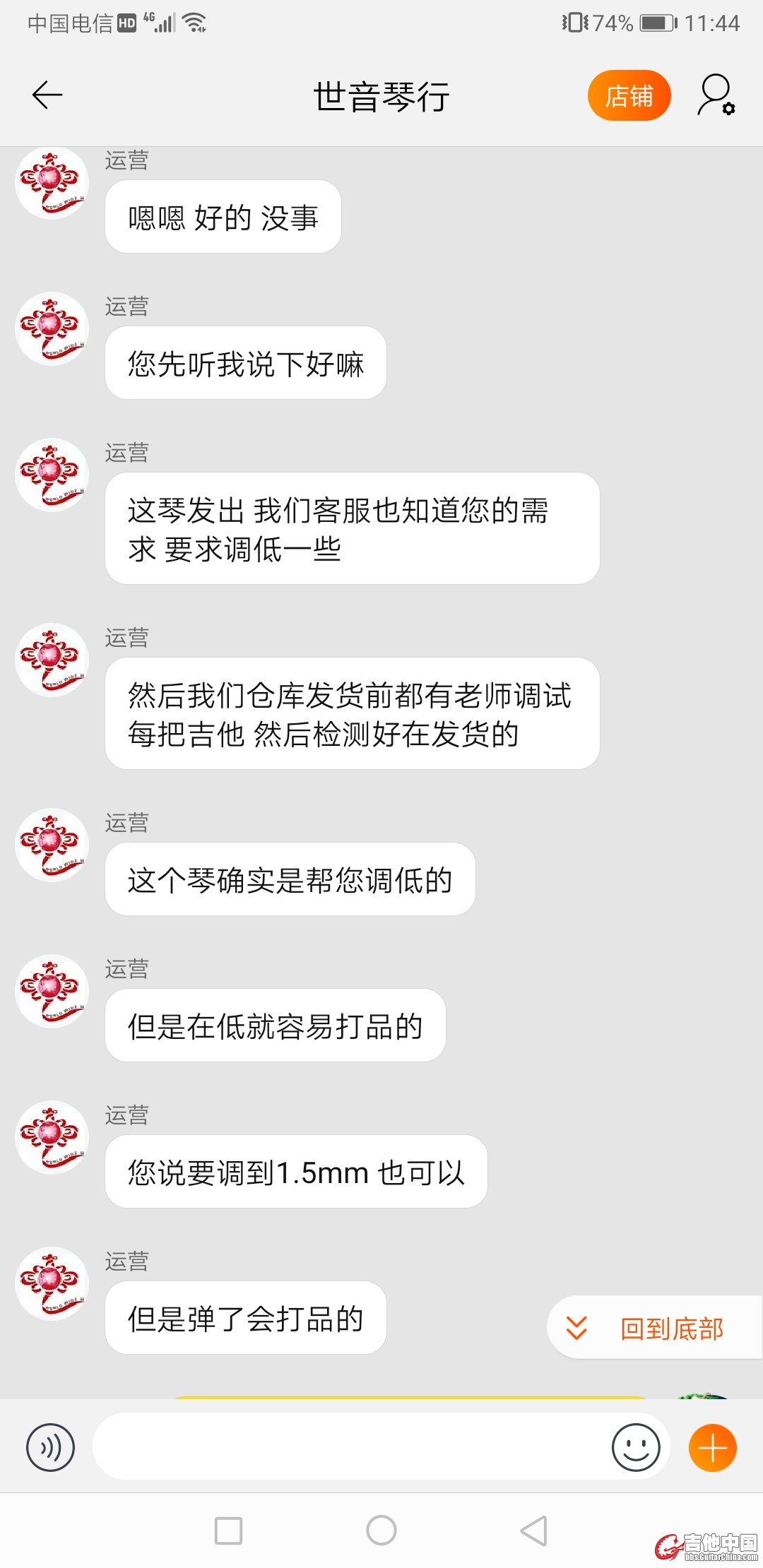
Task: Go back from the 世音琴行 chat
Action: point(47,95)
